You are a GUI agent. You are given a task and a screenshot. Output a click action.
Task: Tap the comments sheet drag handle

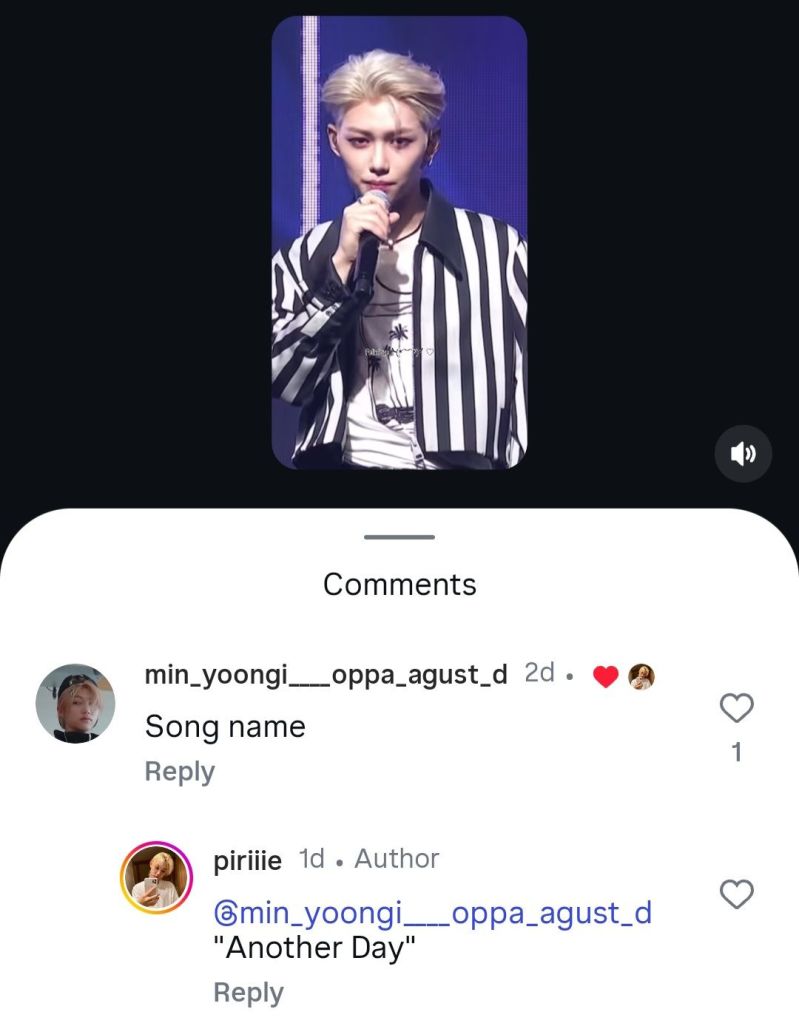tap(399, 538)
